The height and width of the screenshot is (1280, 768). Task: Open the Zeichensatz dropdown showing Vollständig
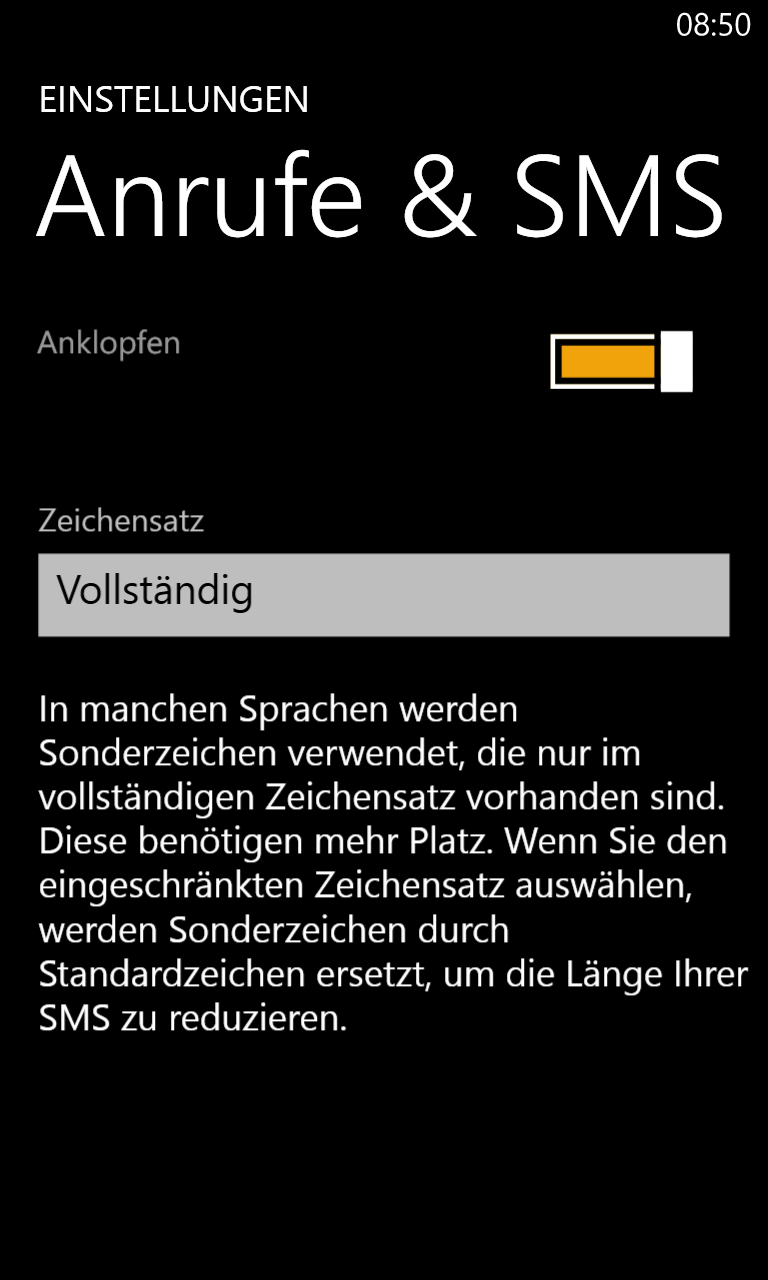(384, 595)
